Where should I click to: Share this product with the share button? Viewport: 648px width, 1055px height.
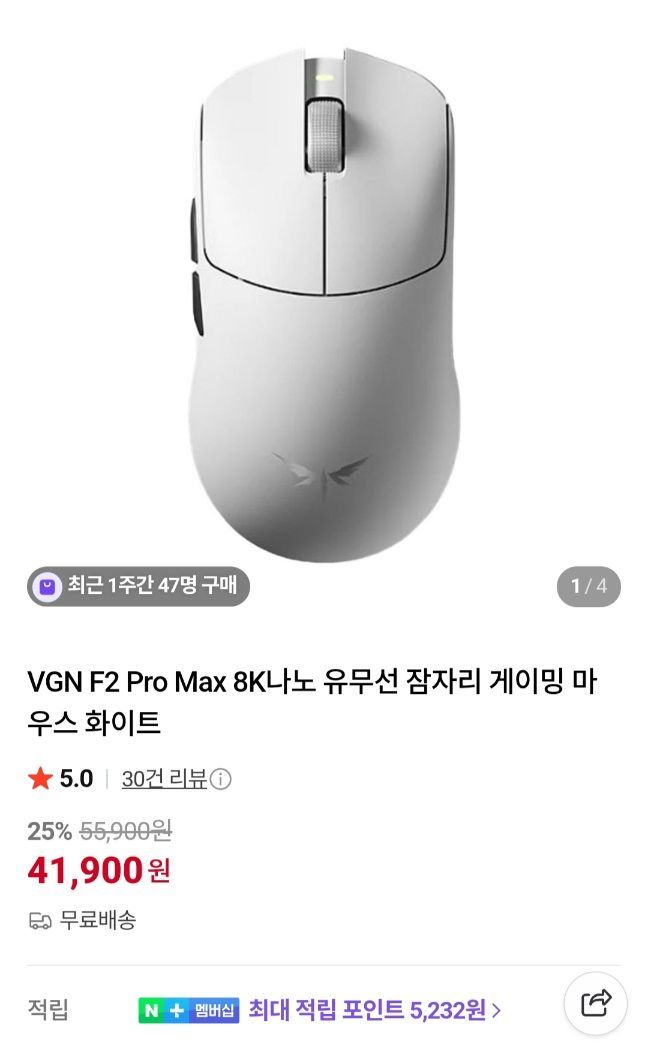click(x=596, y=1001)
